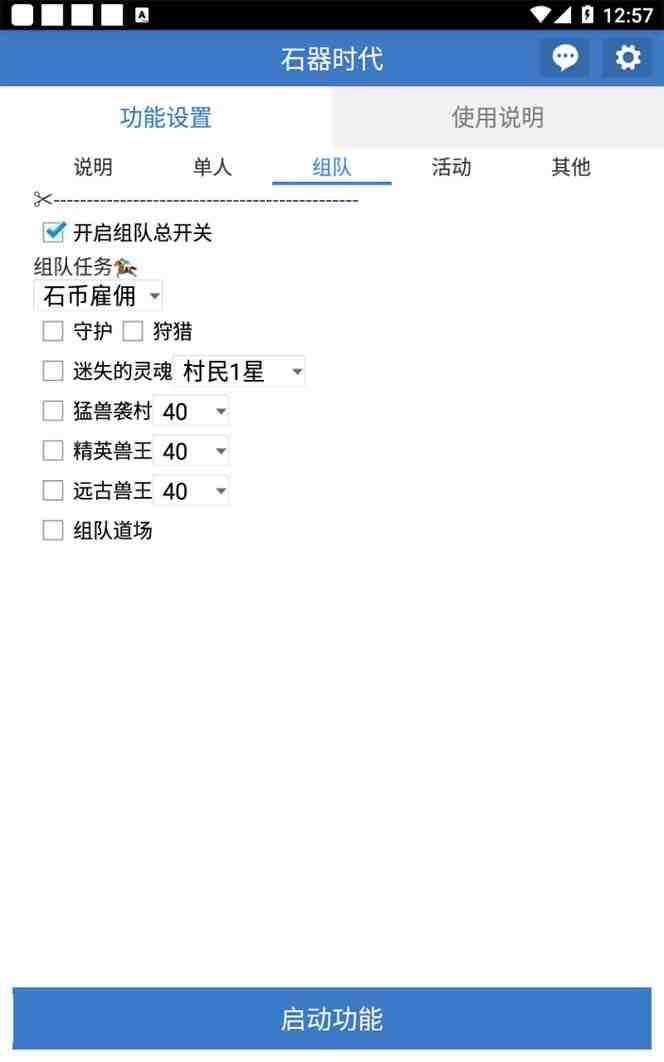Open the 远古兽王 level 40 dropdown

tap(192, 491)
